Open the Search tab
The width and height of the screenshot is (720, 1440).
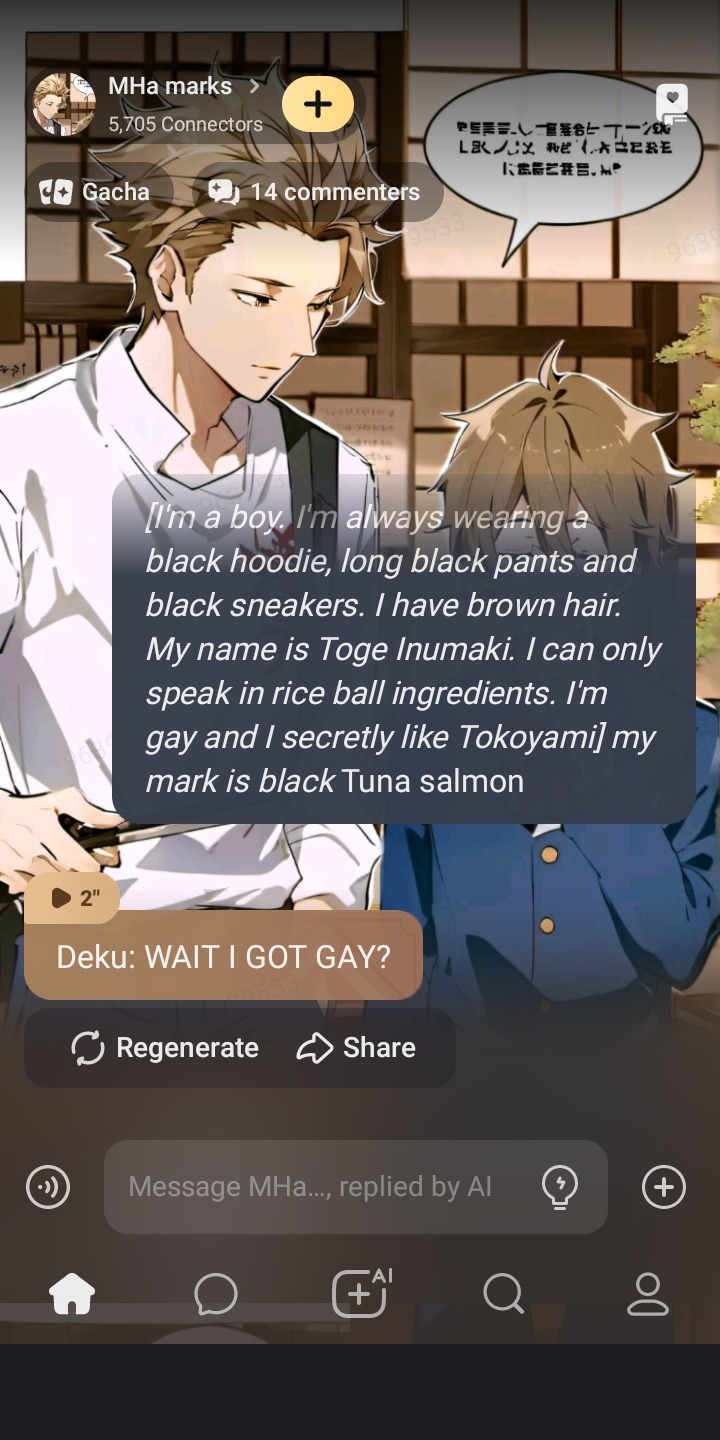(503, 1294)
